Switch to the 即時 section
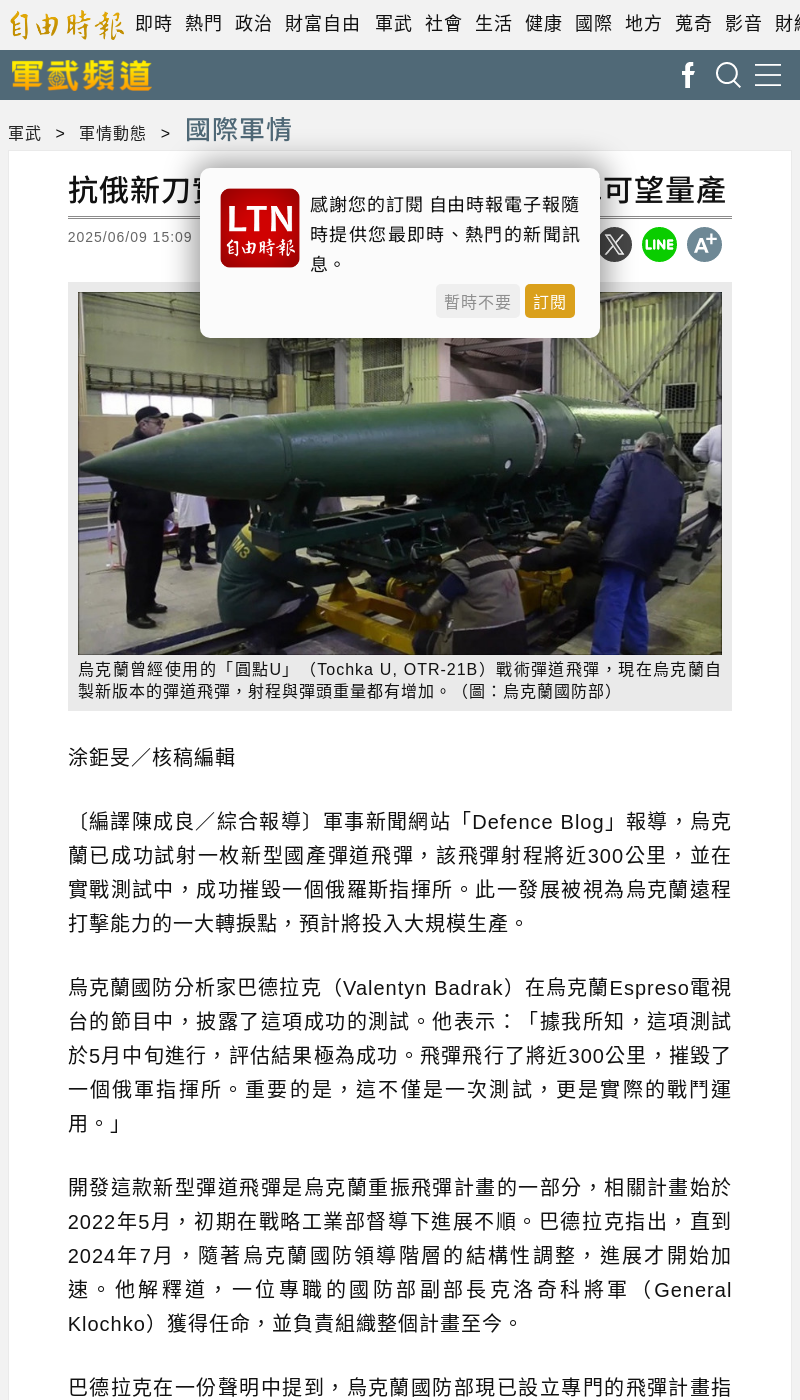Screen dimensions: 800x1400 (x=154, y=24)
